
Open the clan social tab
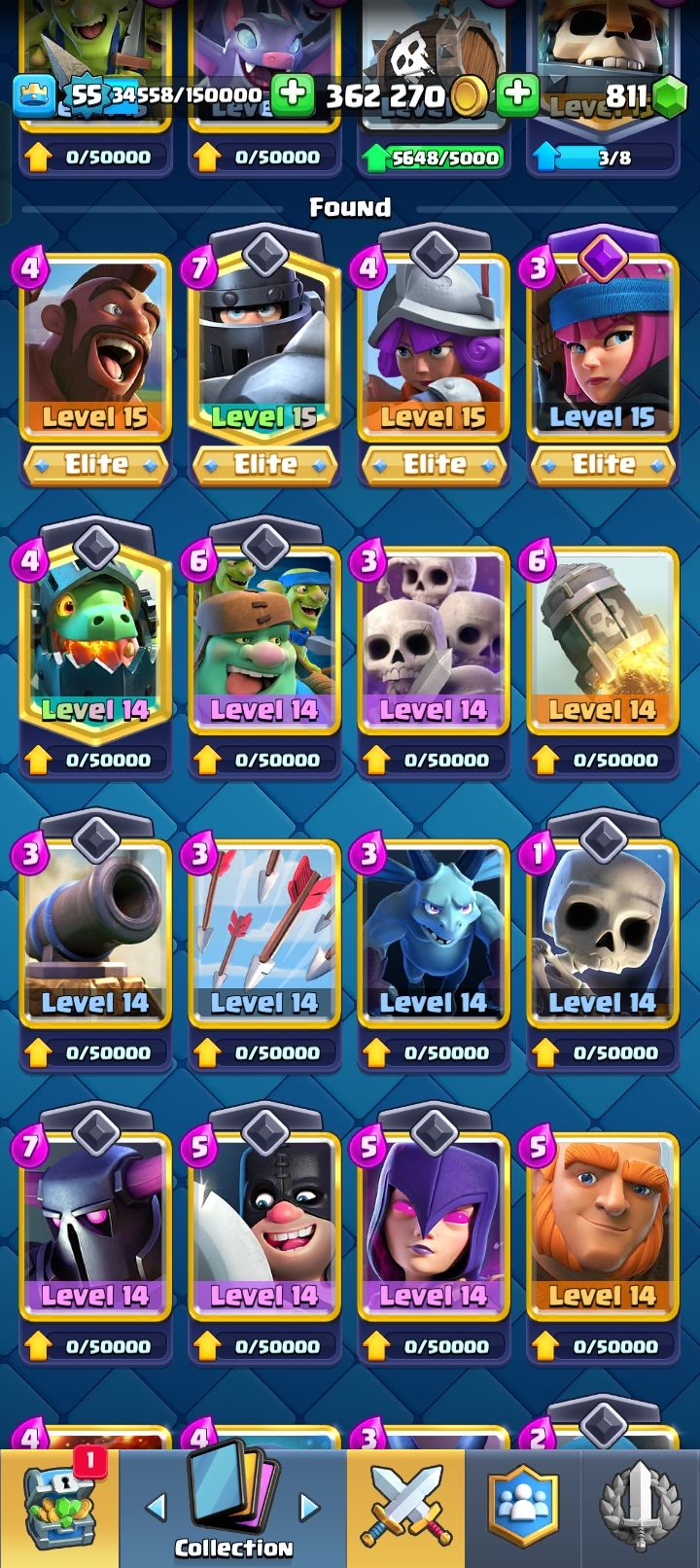[523, 1510]
